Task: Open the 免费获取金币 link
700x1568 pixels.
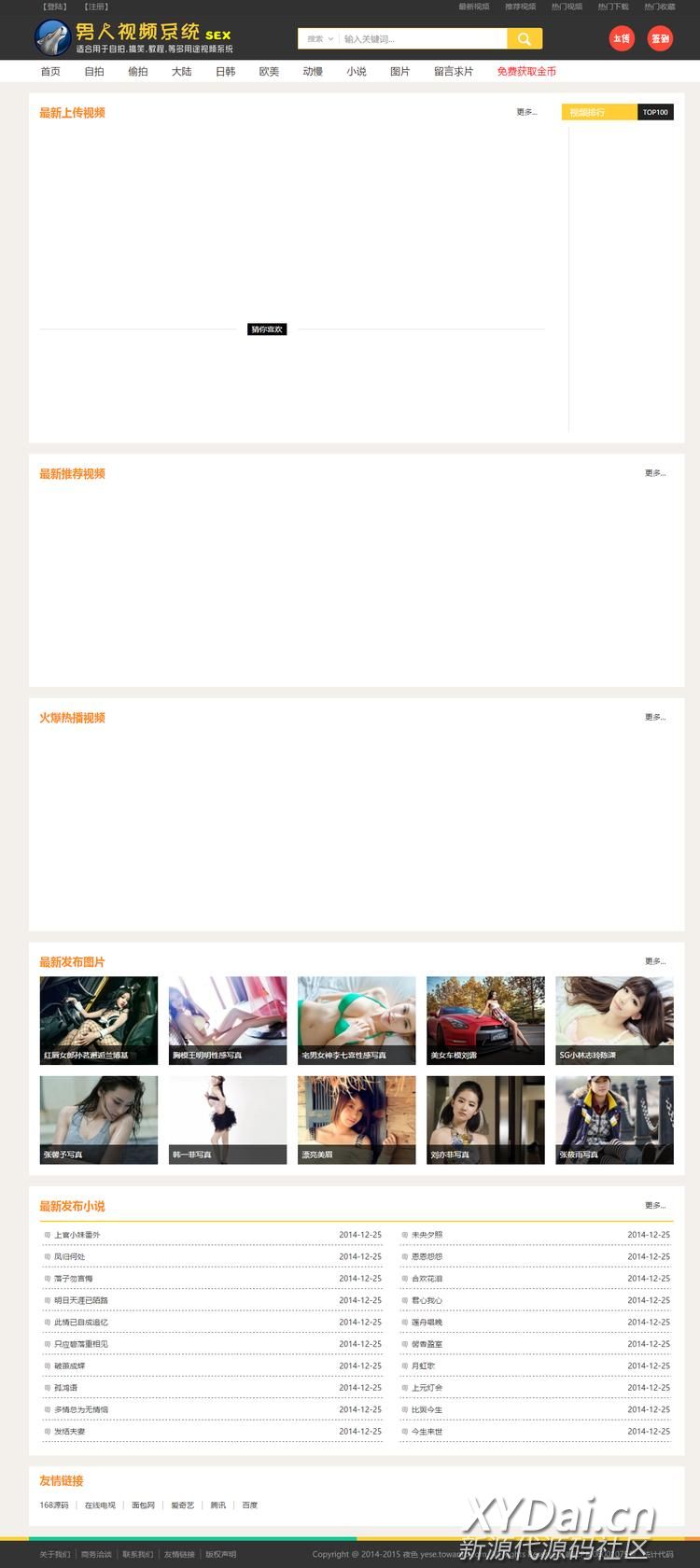Action: (x=526, y=72)
